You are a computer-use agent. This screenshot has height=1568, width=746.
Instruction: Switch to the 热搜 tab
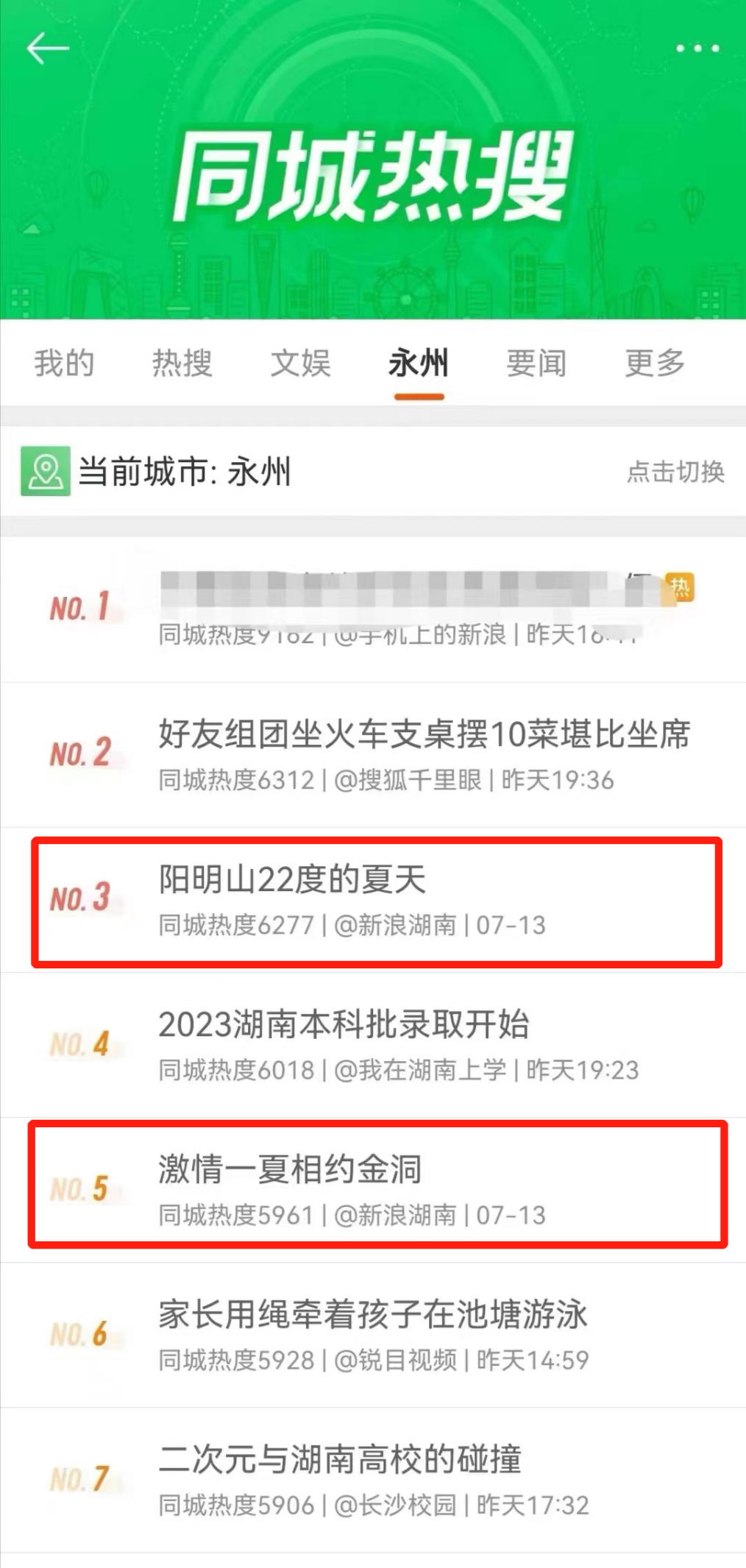182,363
